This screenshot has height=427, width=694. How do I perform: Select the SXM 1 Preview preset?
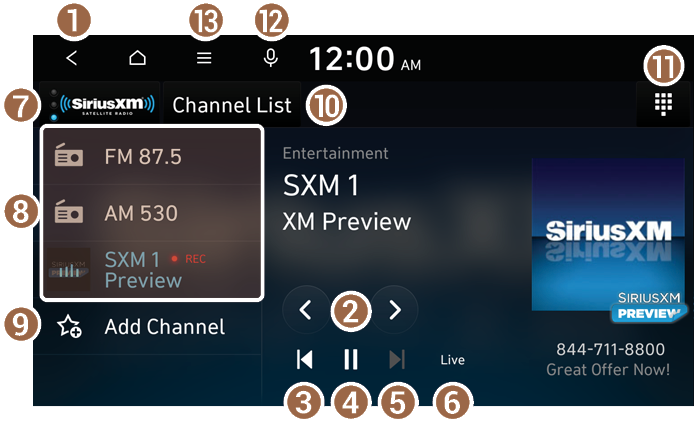[x=150, y=269]
